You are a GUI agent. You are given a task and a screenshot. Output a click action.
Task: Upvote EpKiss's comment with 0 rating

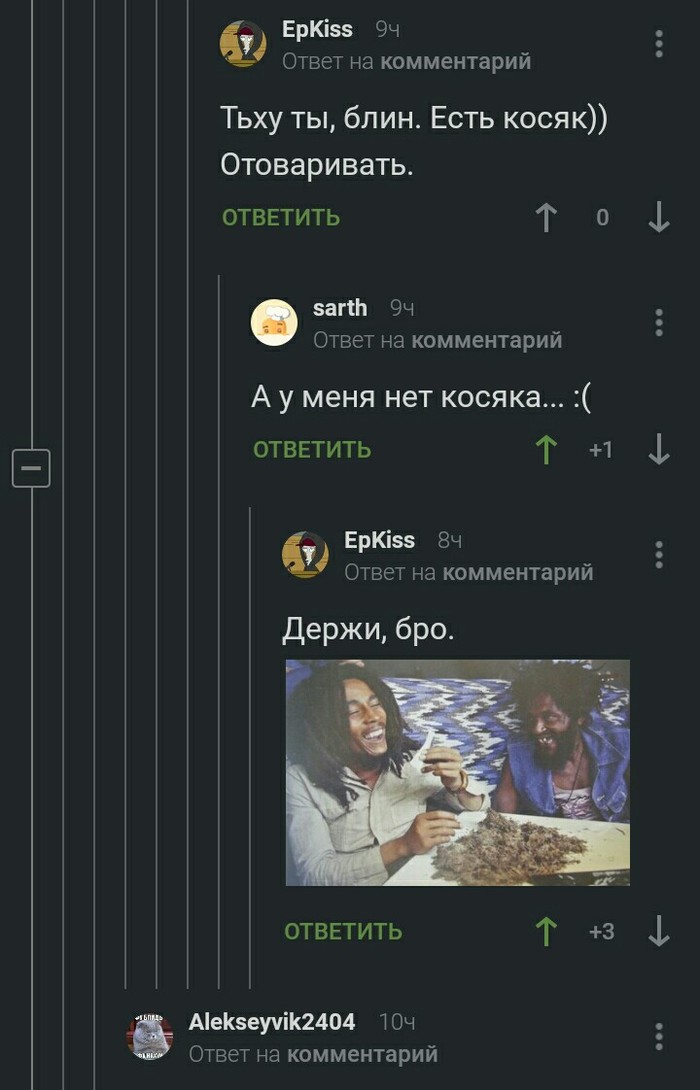546,217
